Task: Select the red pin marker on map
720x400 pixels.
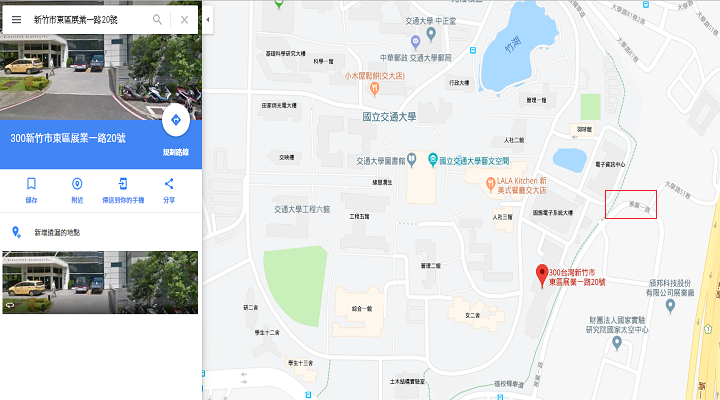Action: (x=541, y=273)
